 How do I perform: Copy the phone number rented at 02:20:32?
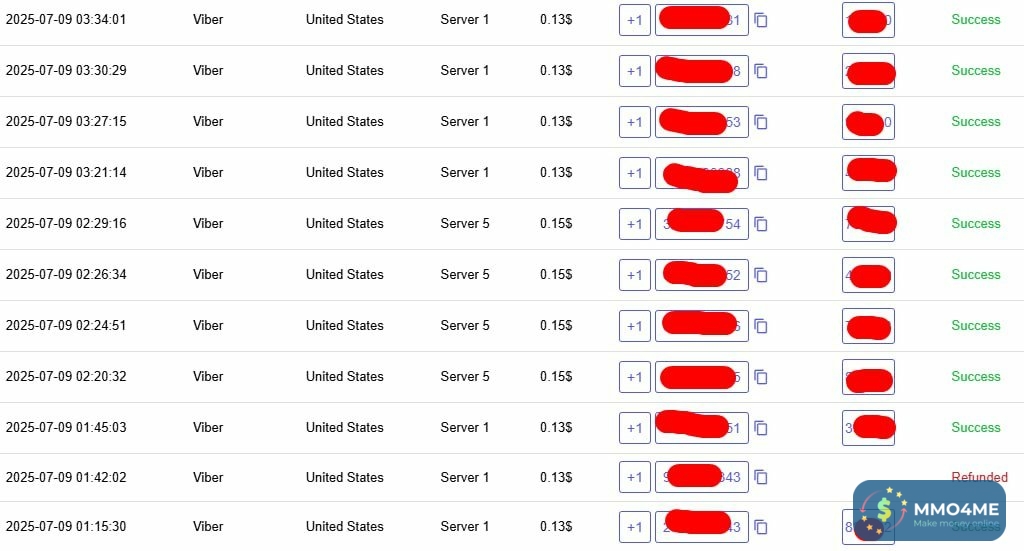[761, 377]
